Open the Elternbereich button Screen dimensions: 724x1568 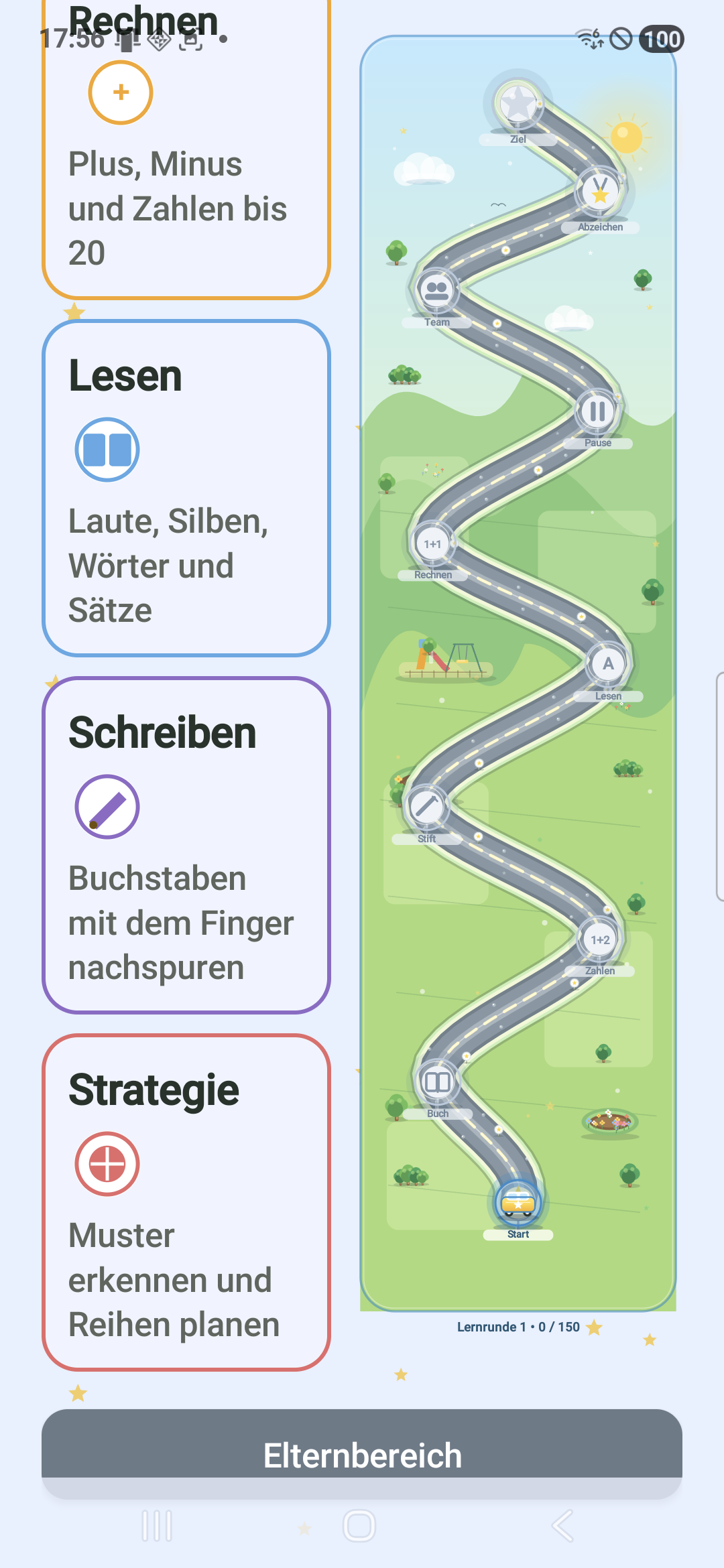point(362,1453)
